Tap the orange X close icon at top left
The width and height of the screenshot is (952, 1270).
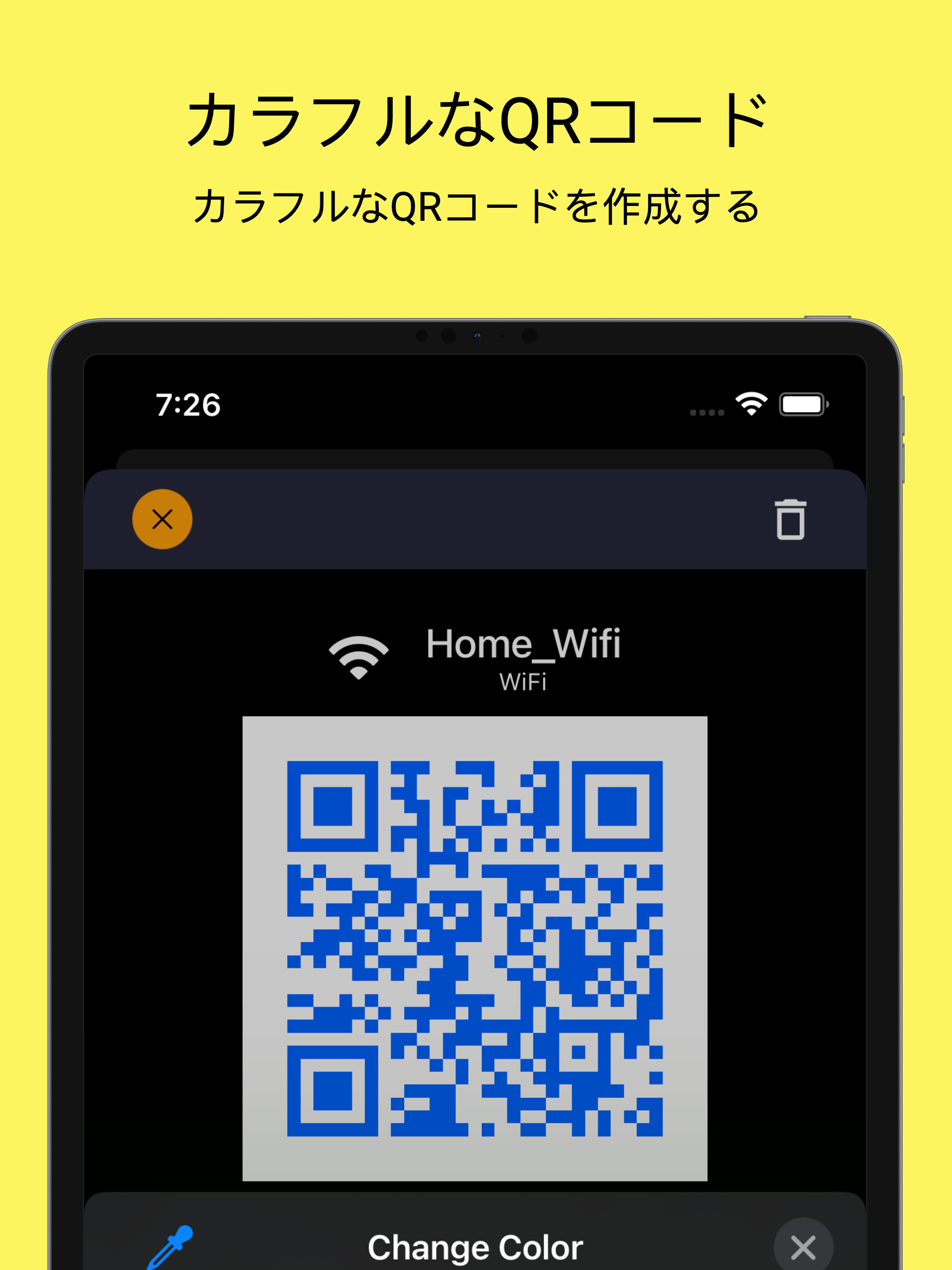point(163,520)
